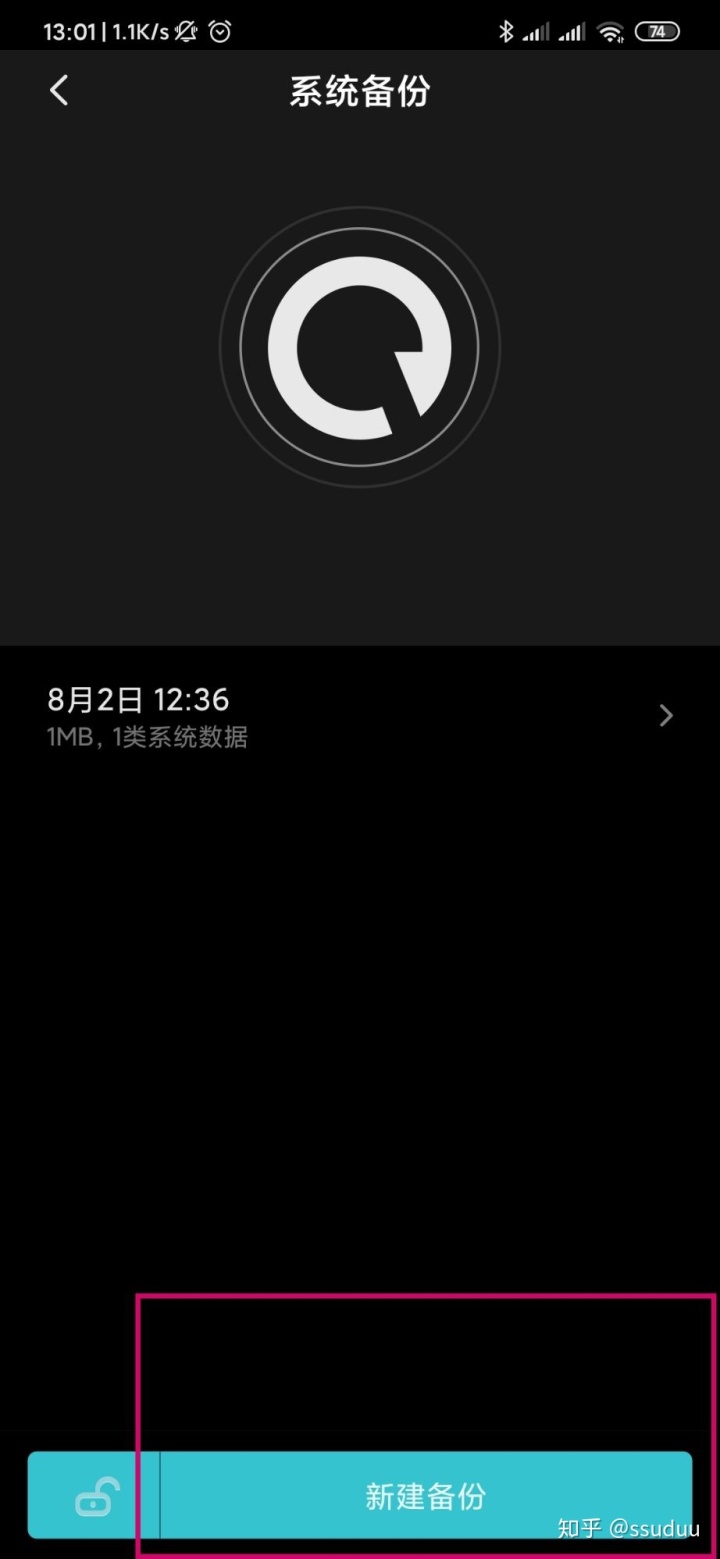Open the alarm clock status icon

point(222,31)
